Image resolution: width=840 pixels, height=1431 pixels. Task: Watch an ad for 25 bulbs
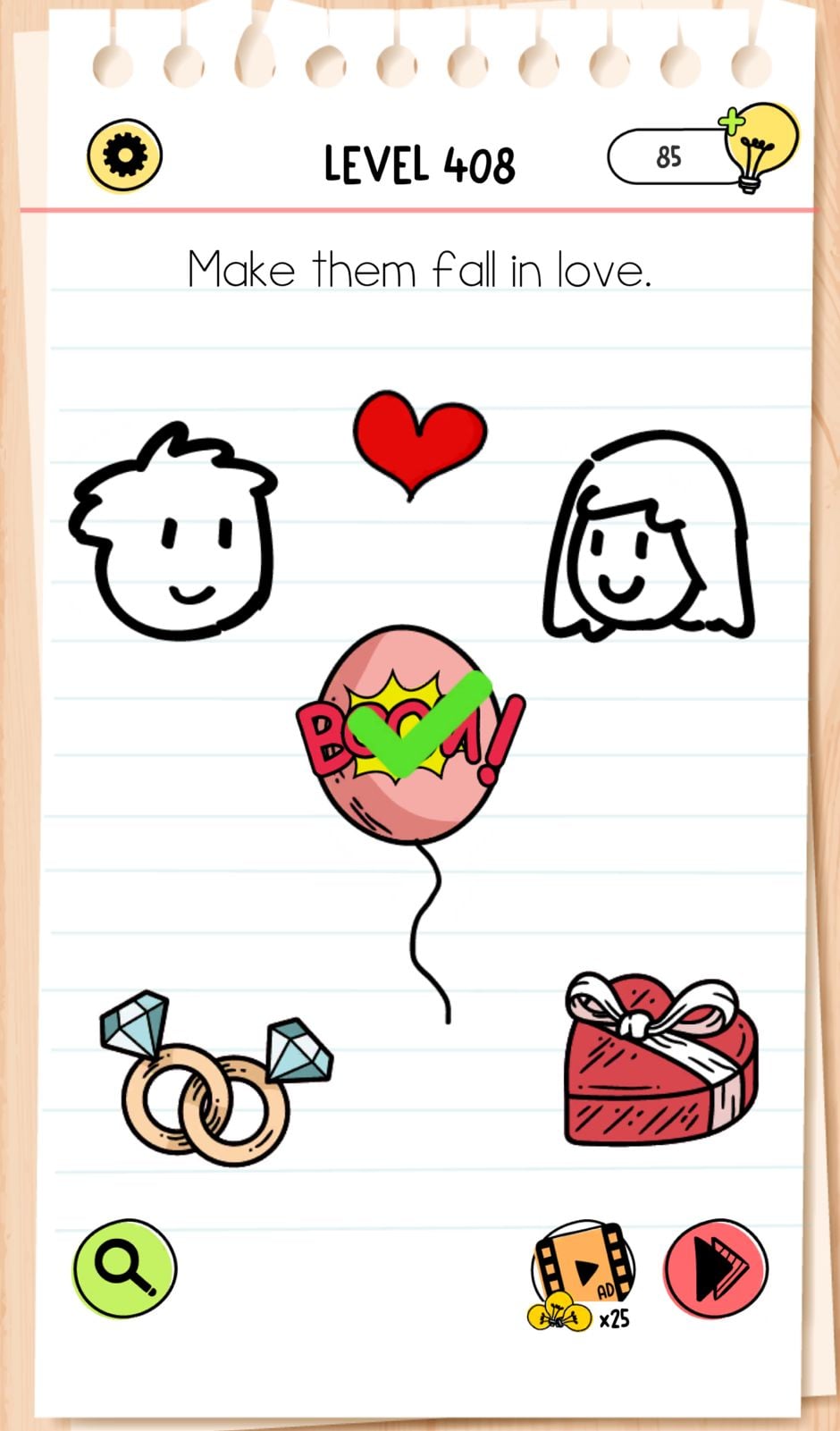[x=584, y=1274]
